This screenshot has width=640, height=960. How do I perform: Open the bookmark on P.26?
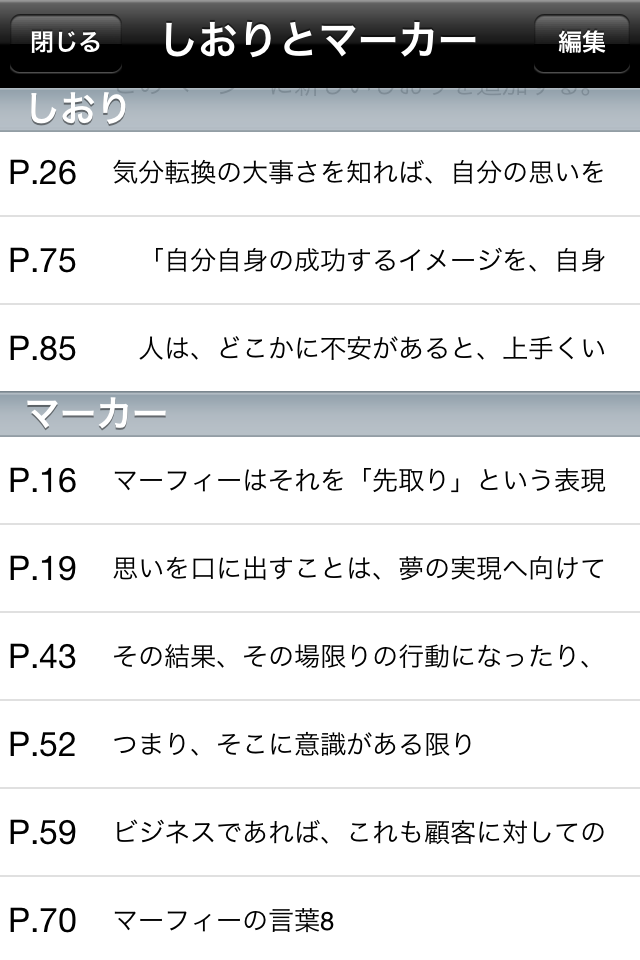320,173
